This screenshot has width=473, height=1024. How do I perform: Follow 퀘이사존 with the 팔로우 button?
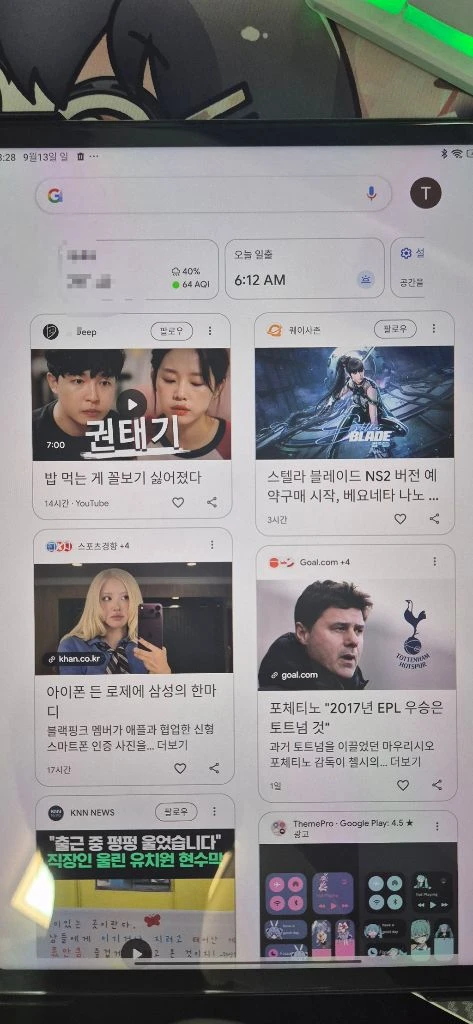click(395, 329)
